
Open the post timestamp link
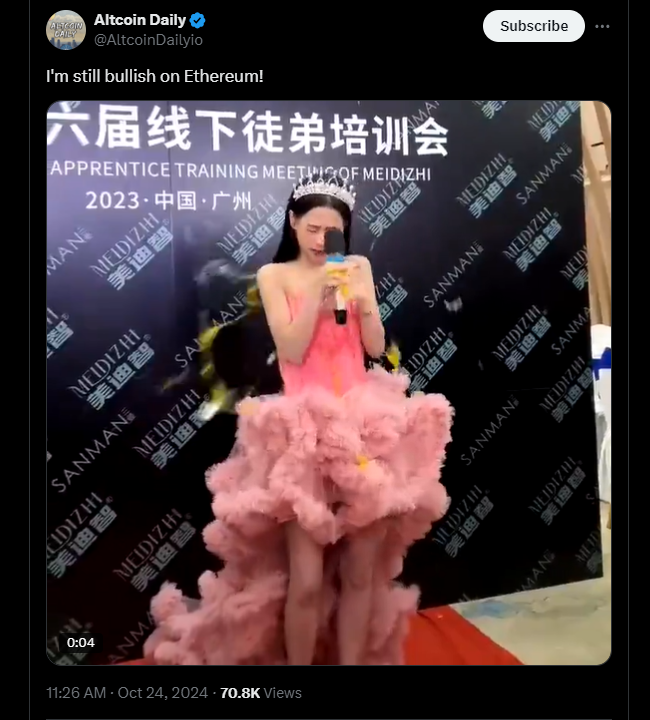coord(128,692)
